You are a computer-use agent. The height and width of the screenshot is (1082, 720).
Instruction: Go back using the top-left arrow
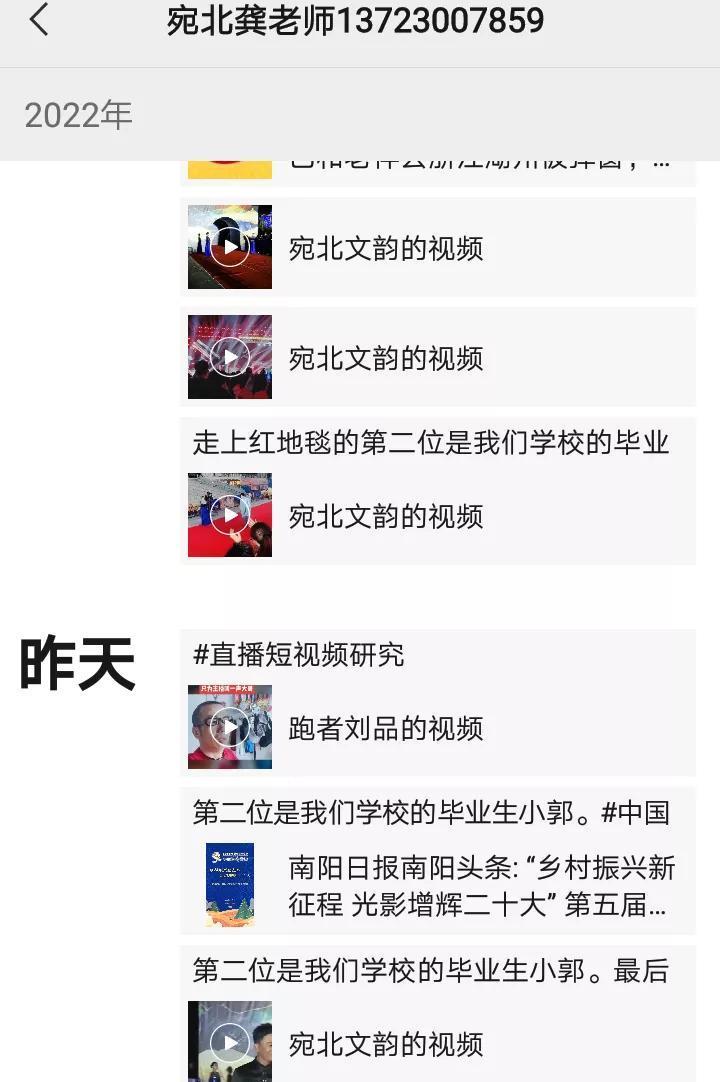pos(39,20)
